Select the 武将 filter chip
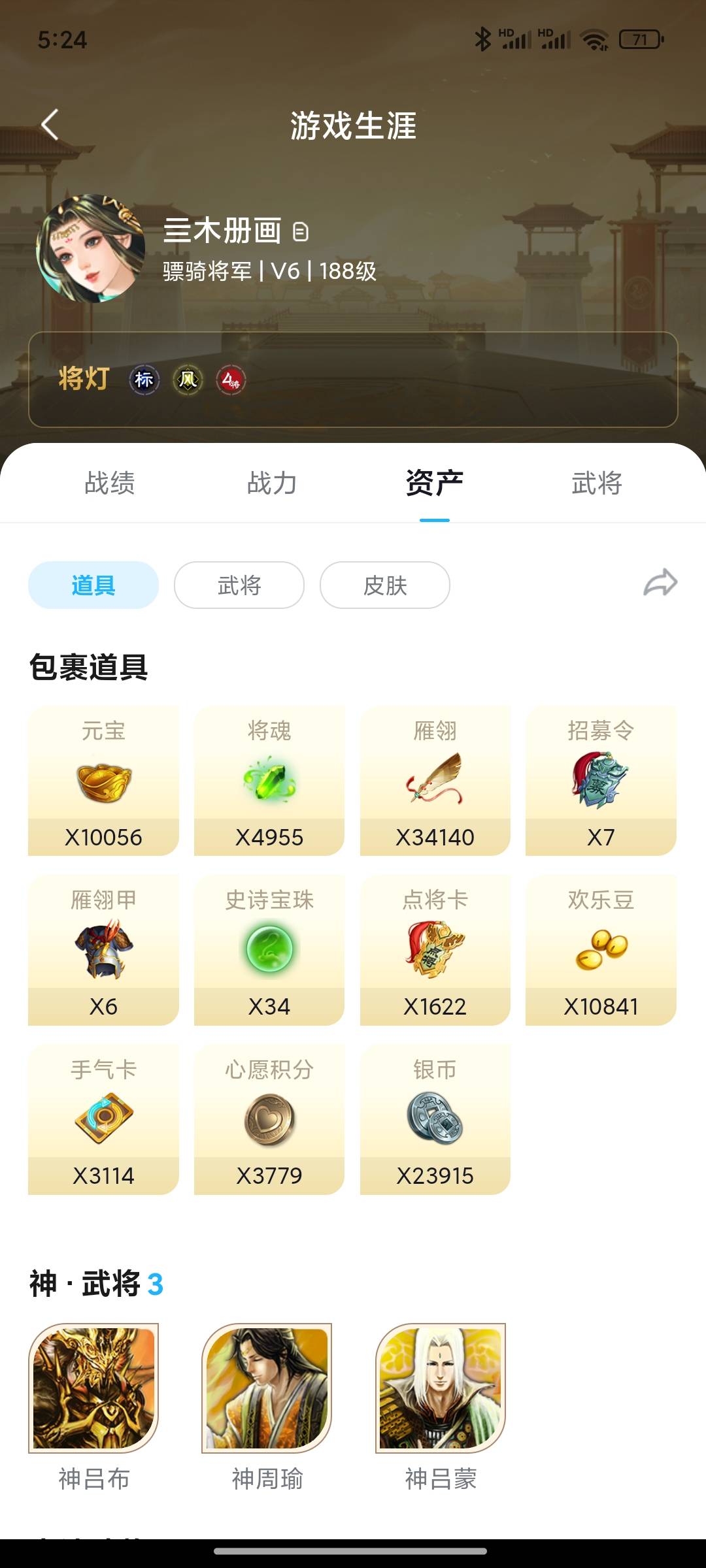The width and height of the screenshot is (706, 1568). 239,585
